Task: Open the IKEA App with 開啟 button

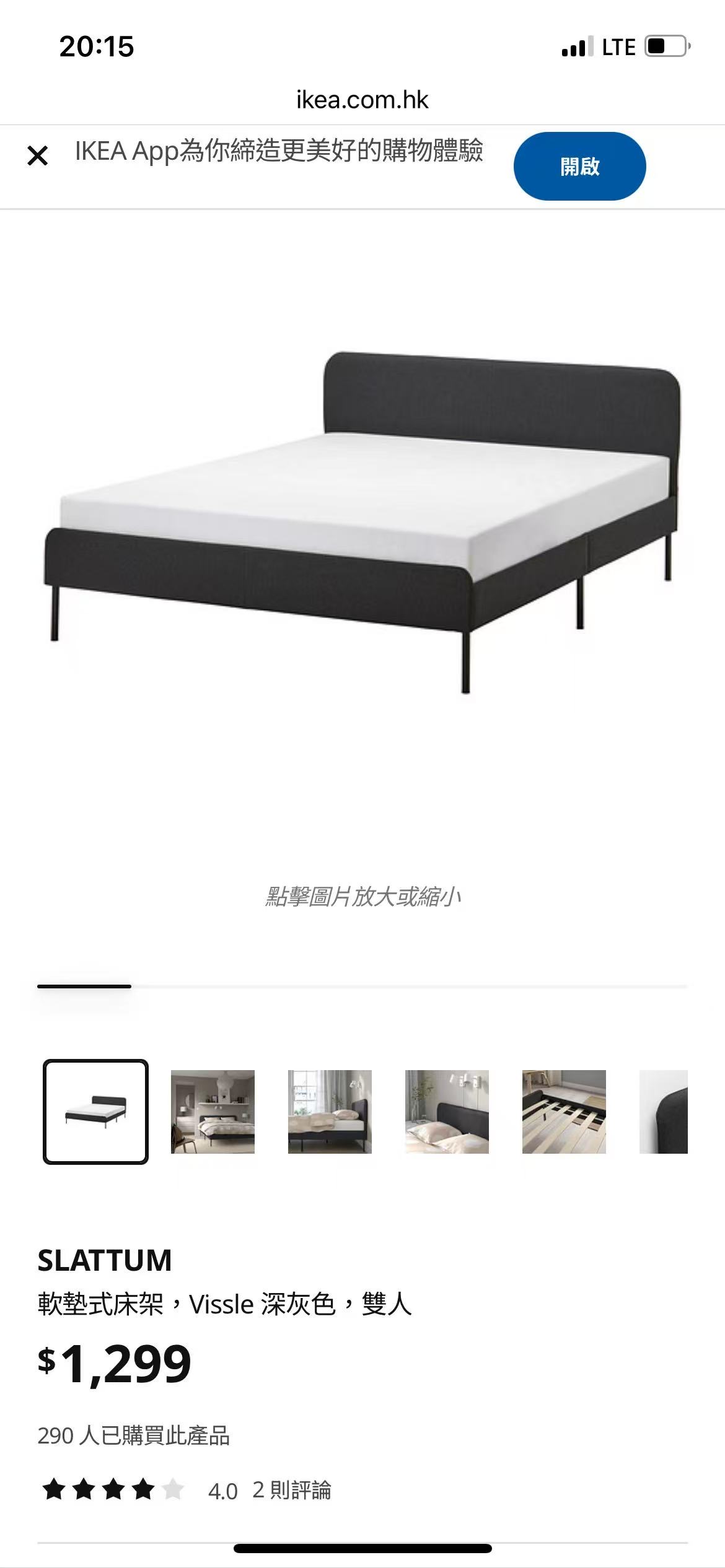Action: pyautogui.click(x=579, y=165)
